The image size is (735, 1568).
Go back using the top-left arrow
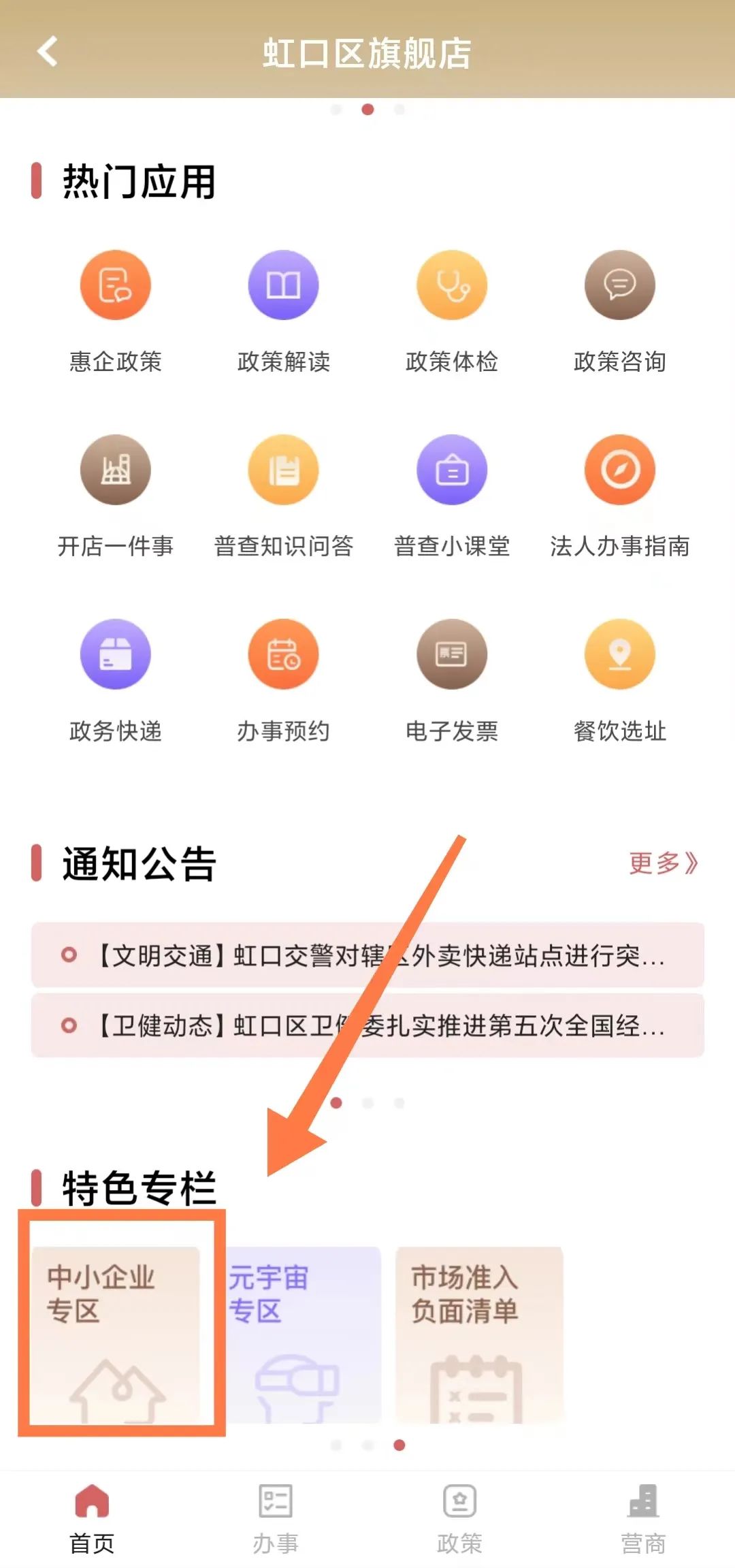(48, 52)
